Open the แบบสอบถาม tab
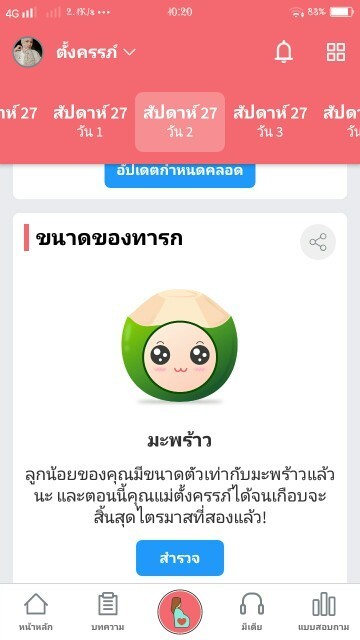 pyautogui.click(x=324, y=612)
